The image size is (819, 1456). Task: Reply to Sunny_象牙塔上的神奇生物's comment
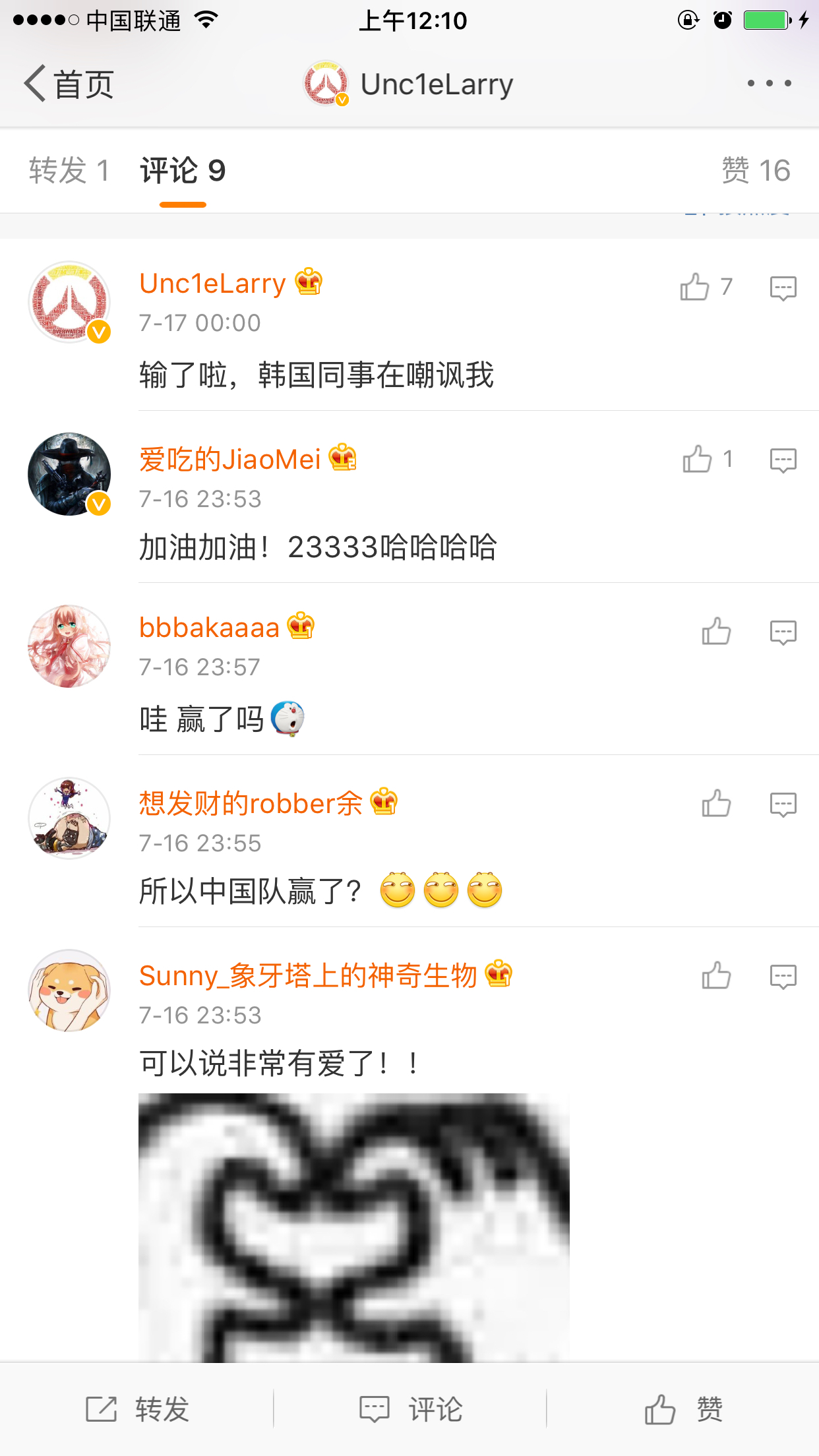click(783, 977)
